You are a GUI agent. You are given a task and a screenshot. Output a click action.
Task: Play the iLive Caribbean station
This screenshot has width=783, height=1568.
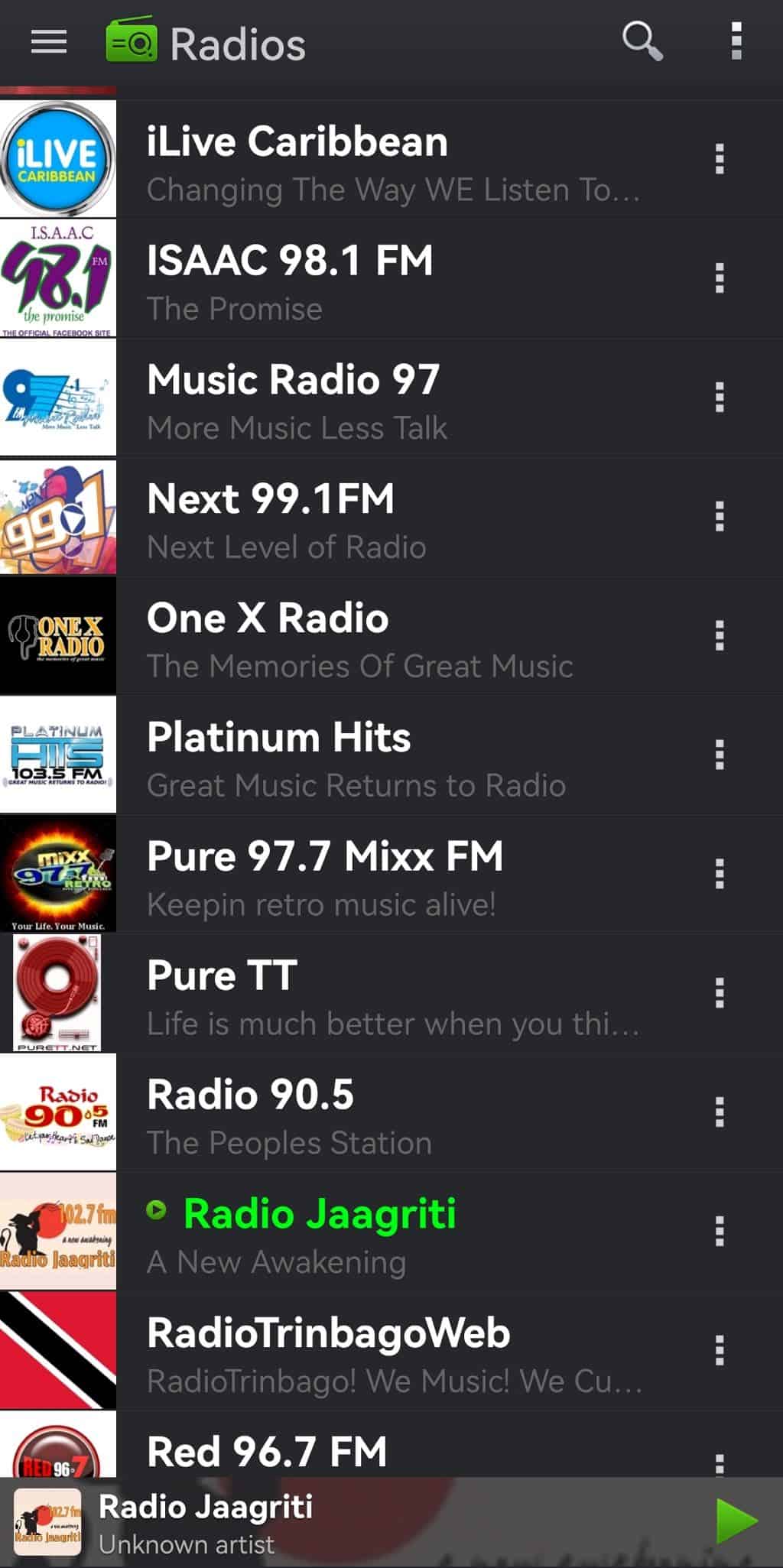pos(382,161)
